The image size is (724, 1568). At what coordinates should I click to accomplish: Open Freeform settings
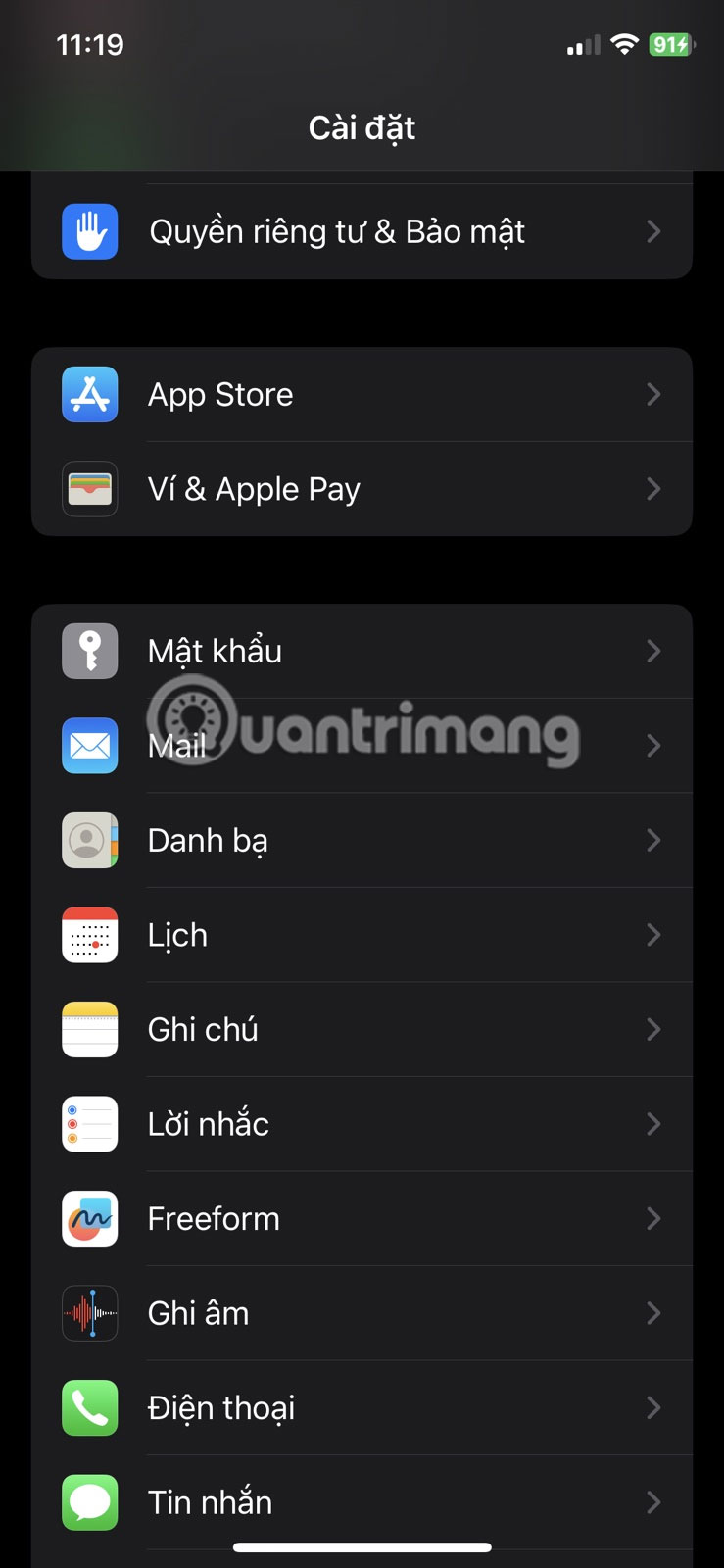362,1218
